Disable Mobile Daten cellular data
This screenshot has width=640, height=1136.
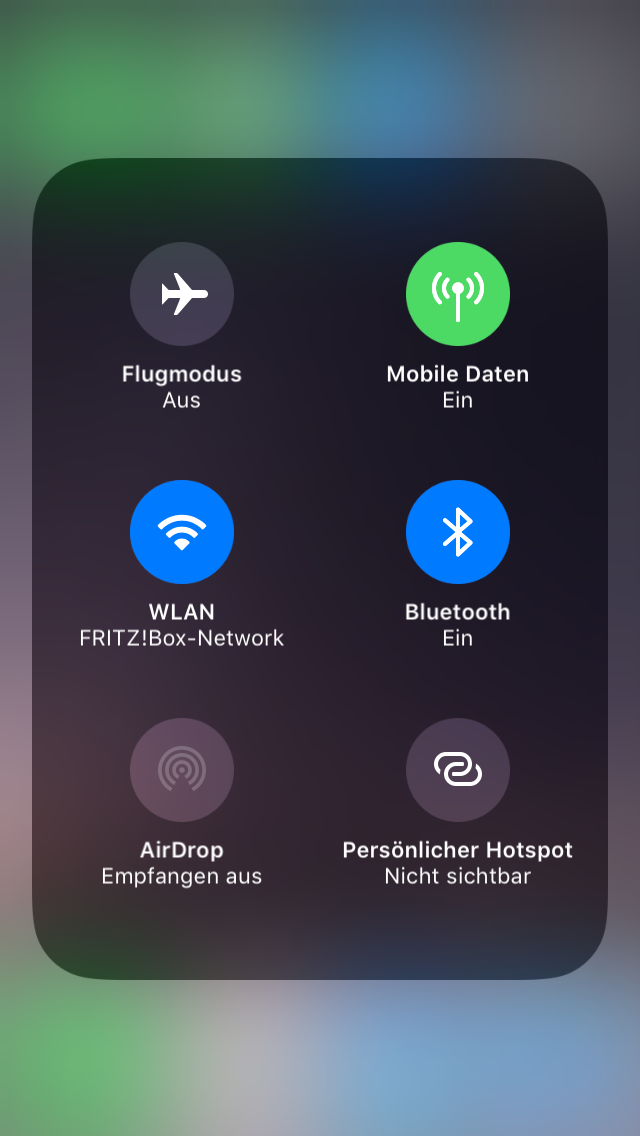click(x=457, y=294)
